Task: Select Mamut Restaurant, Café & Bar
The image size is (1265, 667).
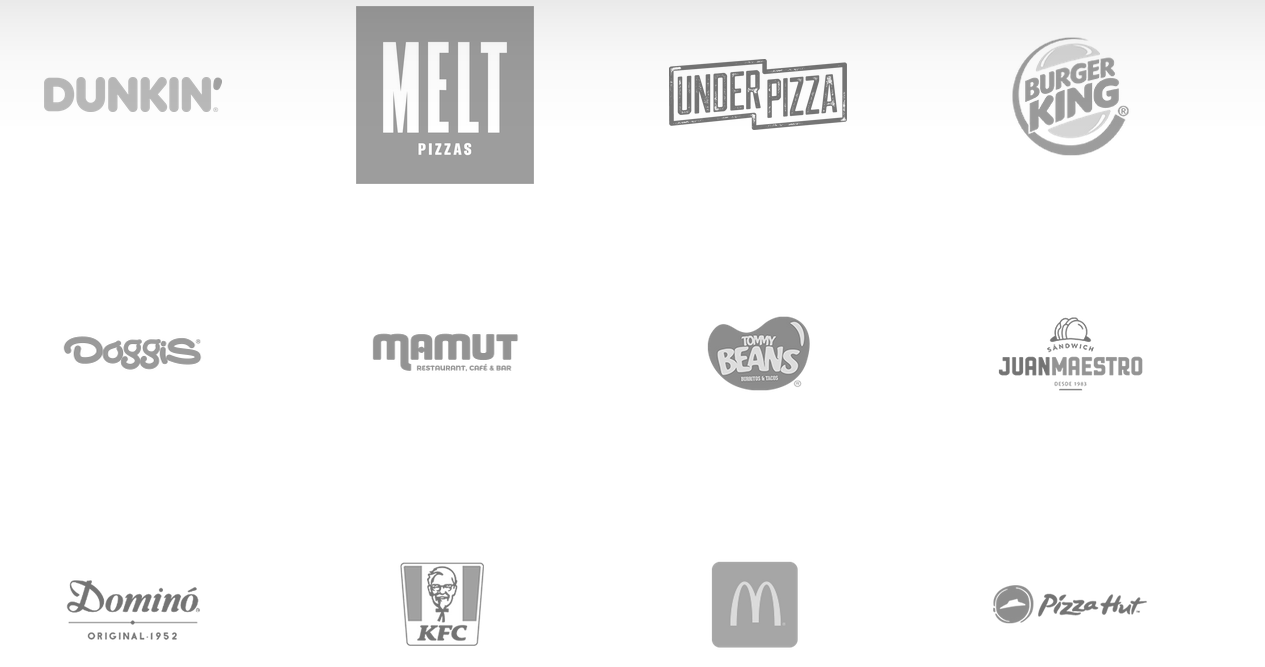Action: [x=444, y=352]
